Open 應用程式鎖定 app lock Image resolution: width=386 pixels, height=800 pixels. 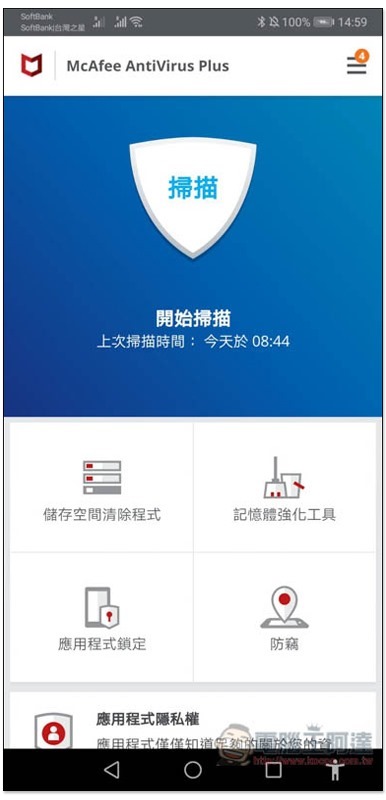click(x=102, y=617)
